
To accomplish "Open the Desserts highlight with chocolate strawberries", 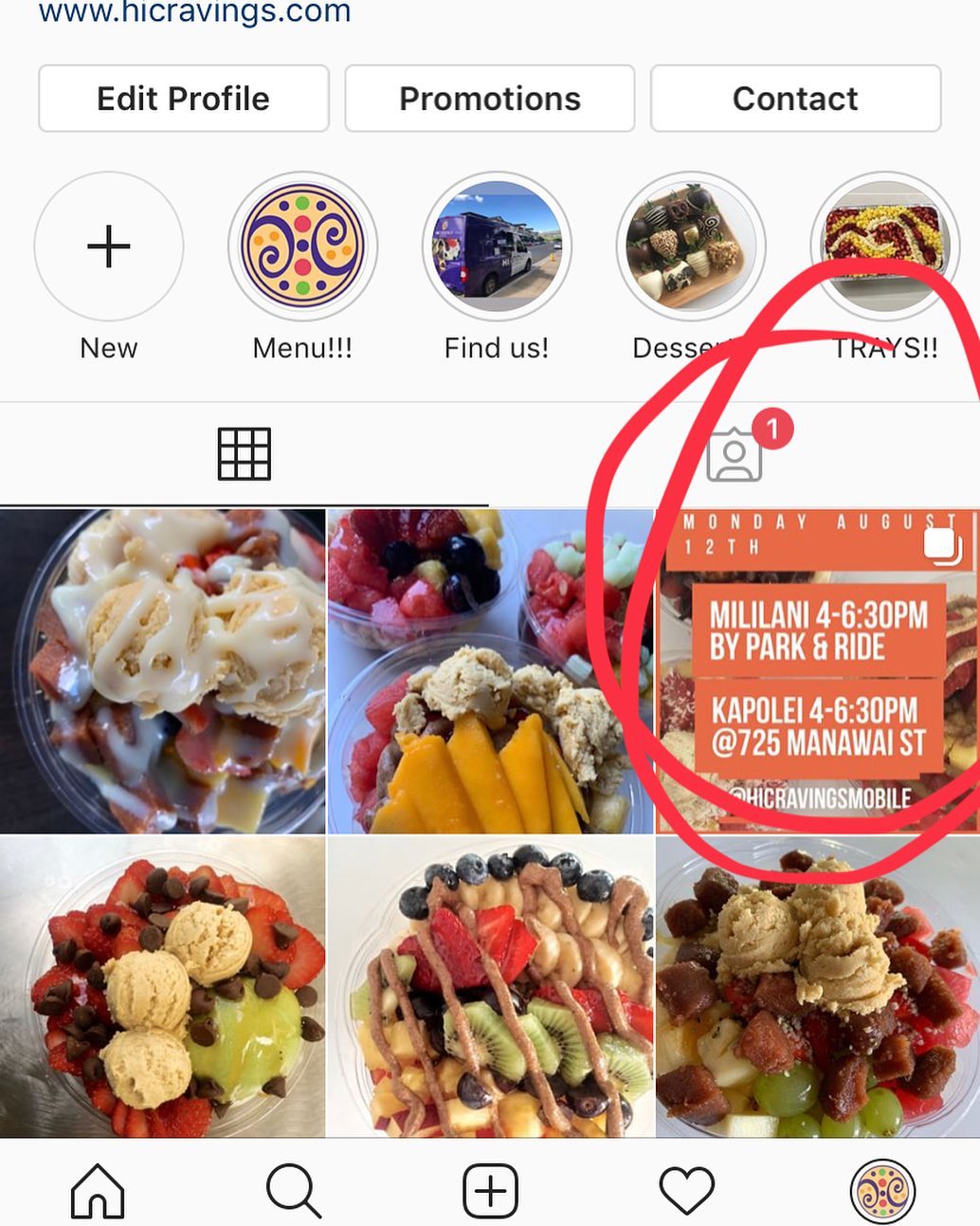I will click(690, 247).
